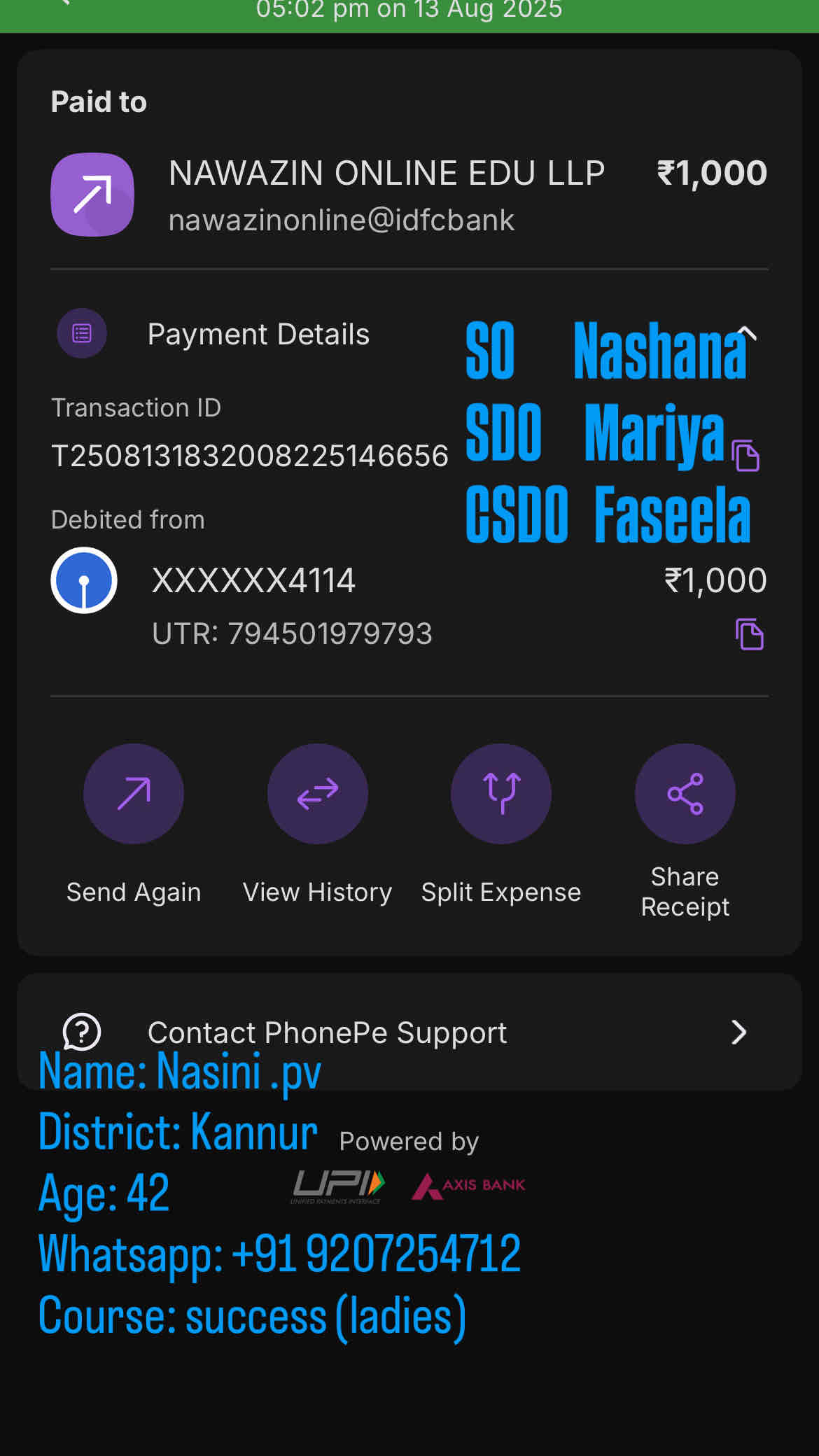Image resolution: width=819 pixels, height=1456 pixels.
Task: Share the payment receipt
Action: tap(685, 794)
